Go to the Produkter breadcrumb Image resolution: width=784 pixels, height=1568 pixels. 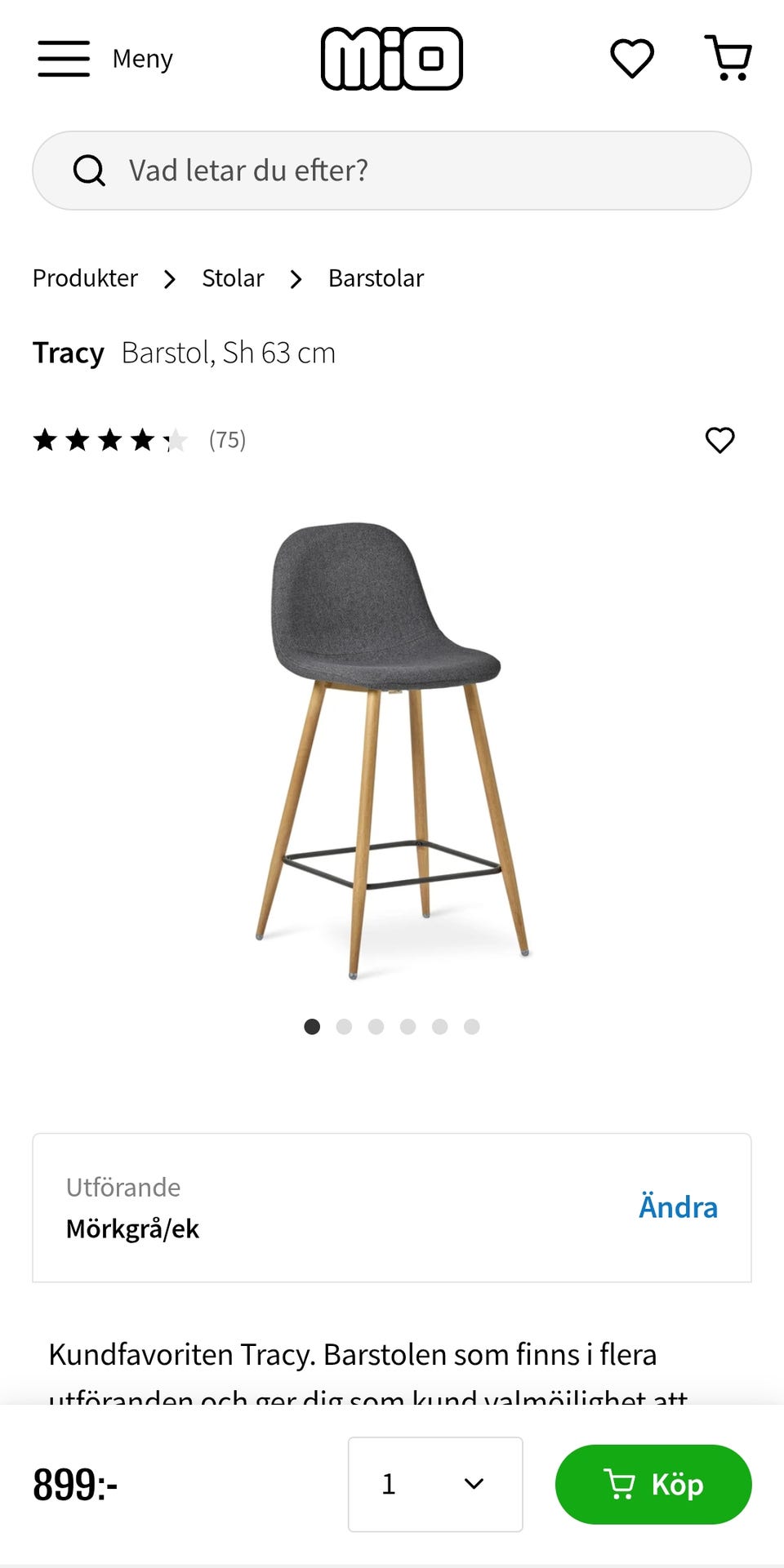(x=85, y=278)
